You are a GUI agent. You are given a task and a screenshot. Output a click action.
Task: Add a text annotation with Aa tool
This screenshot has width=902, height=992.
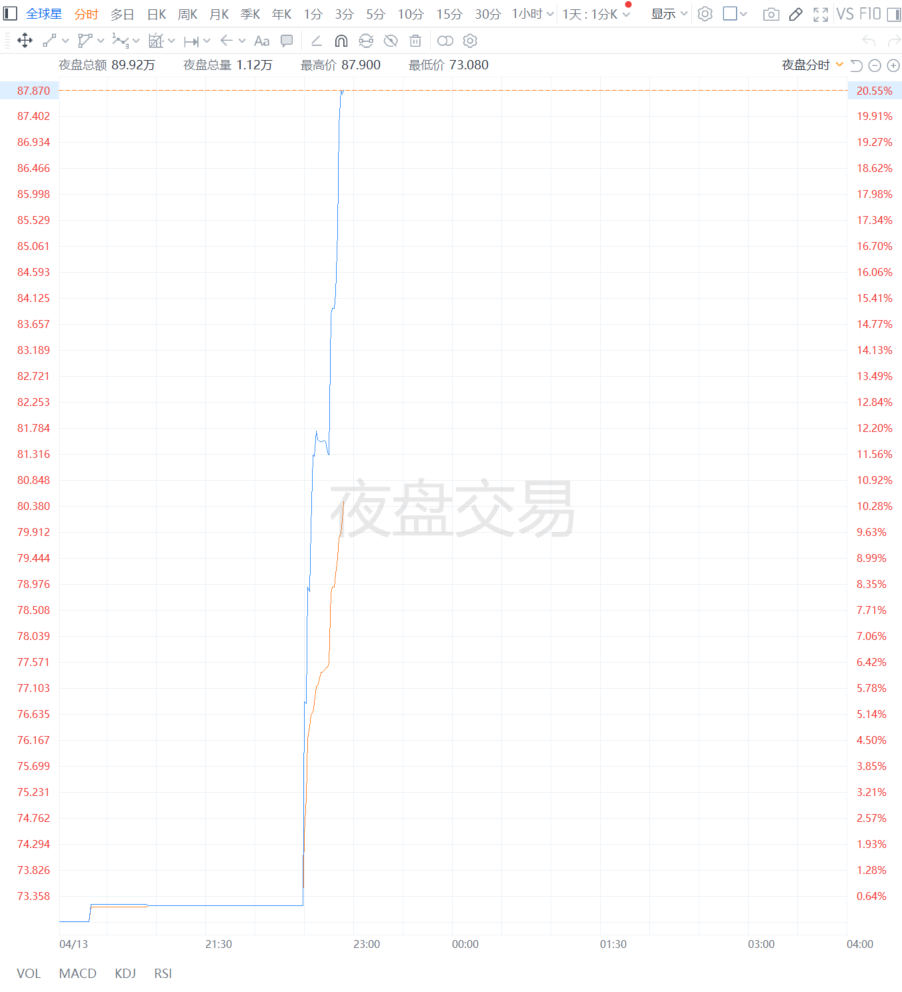262,41
